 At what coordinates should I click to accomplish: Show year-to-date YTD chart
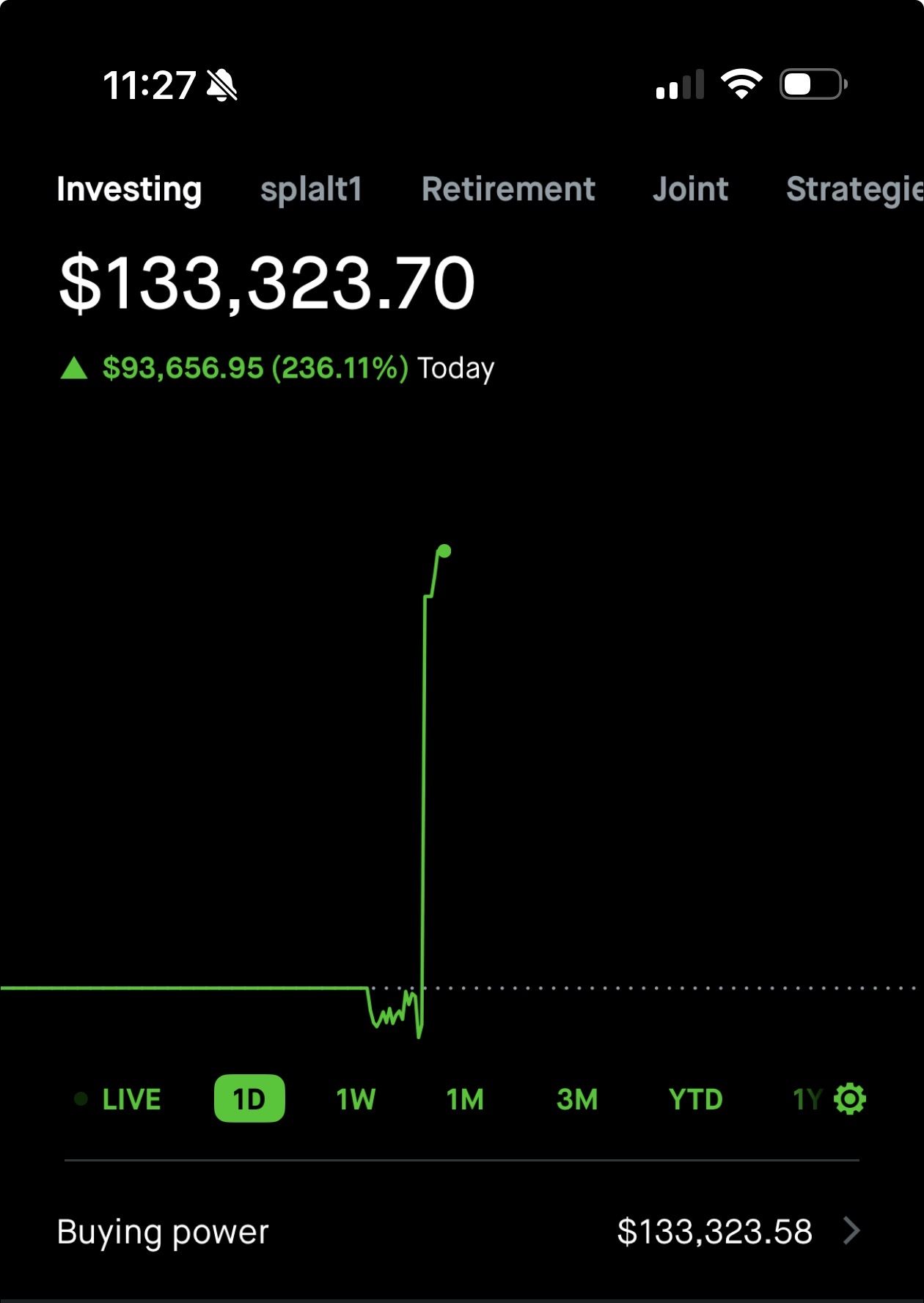tap(695, 1099)
